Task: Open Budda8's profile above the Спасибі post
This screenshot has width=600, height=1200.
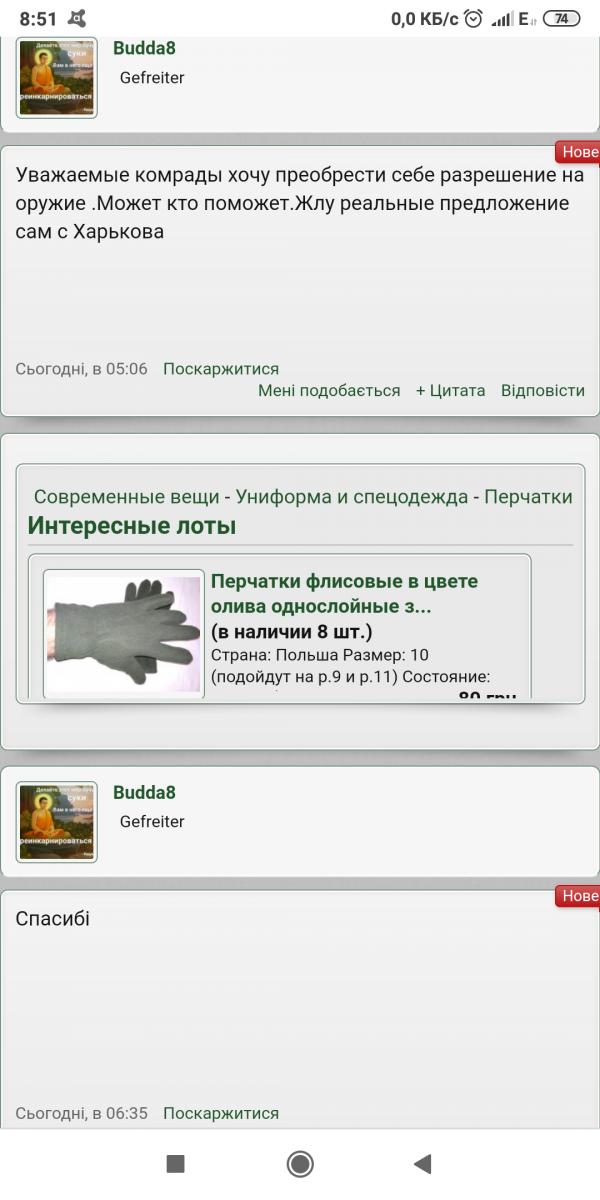Action: click(x=144, y=793)
